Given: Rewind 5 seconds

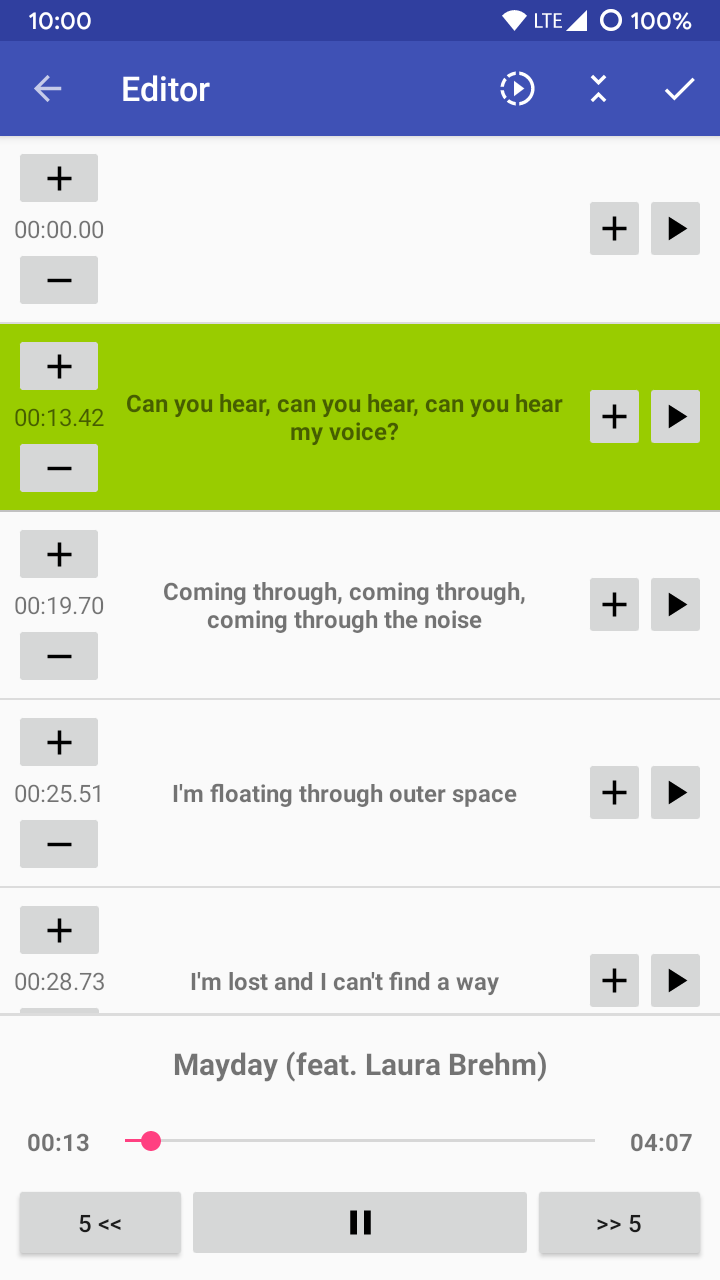Looking at the screenshot, I should pos(100,1223).
